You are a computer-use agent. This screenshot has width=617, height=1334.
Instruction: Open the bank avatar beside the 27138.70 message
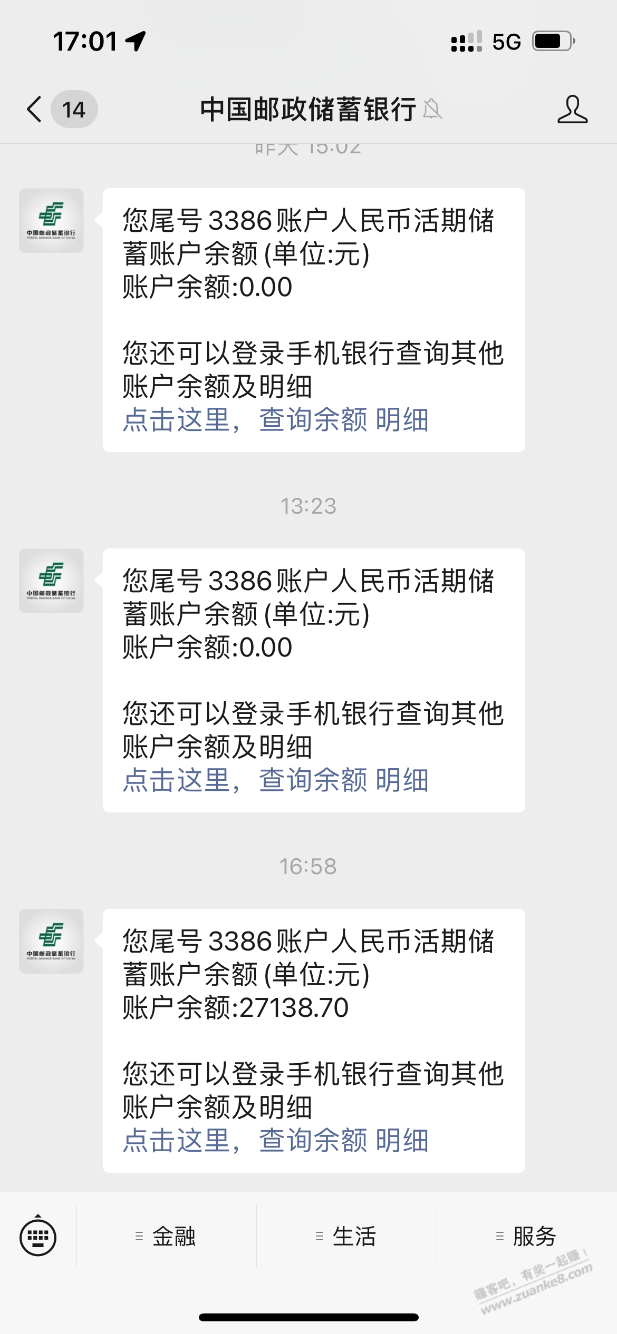point(51,941)
